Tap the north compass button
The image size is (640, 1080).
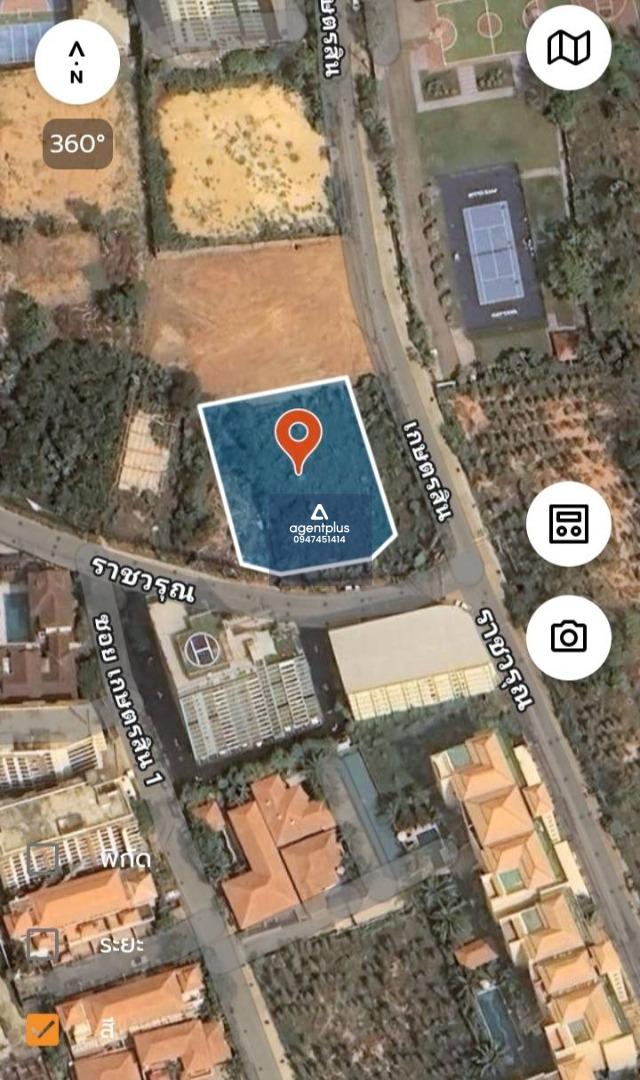77,62
